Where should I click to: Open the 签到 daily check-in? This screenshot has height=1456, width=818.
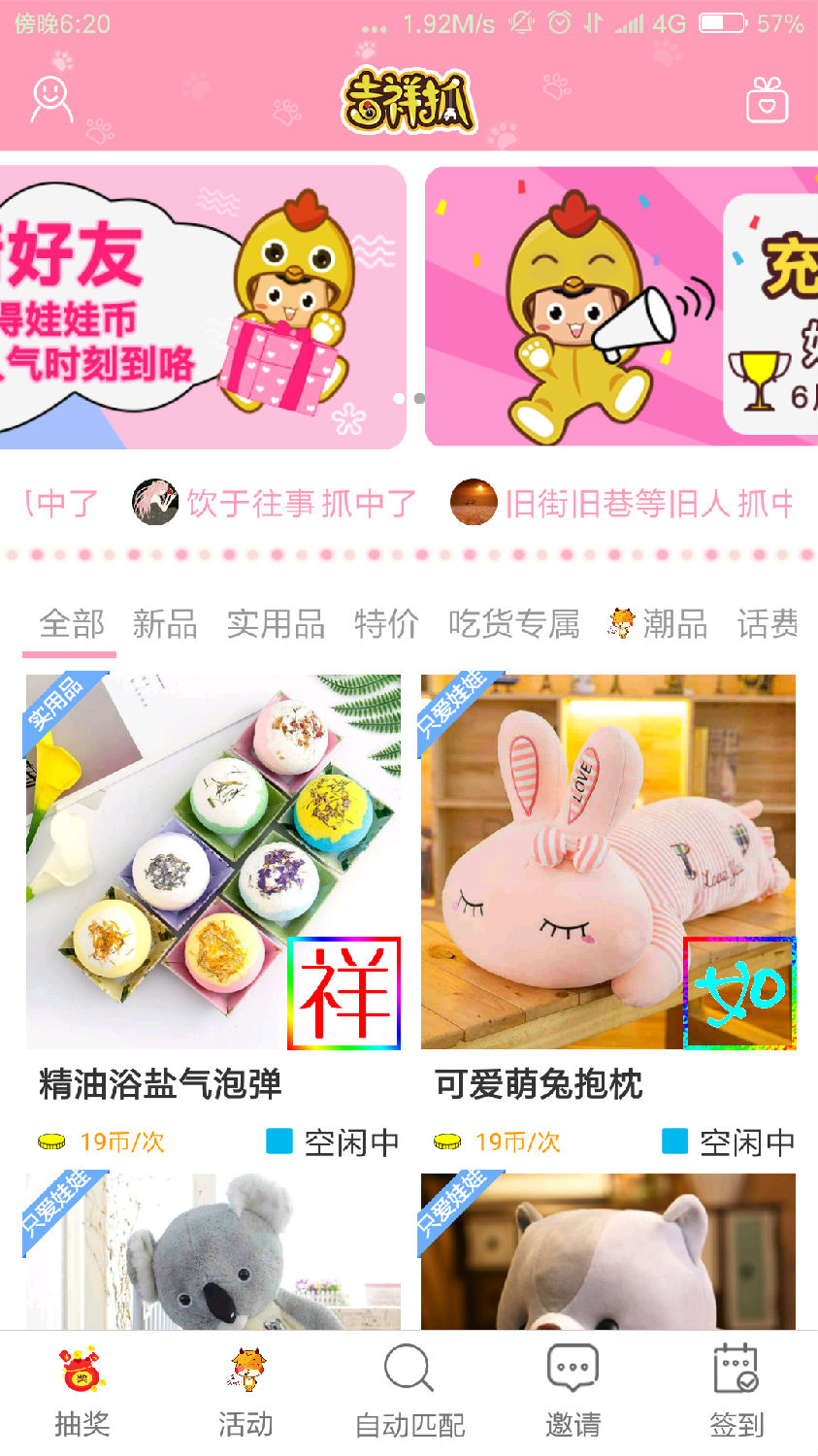pos(736,1391)
